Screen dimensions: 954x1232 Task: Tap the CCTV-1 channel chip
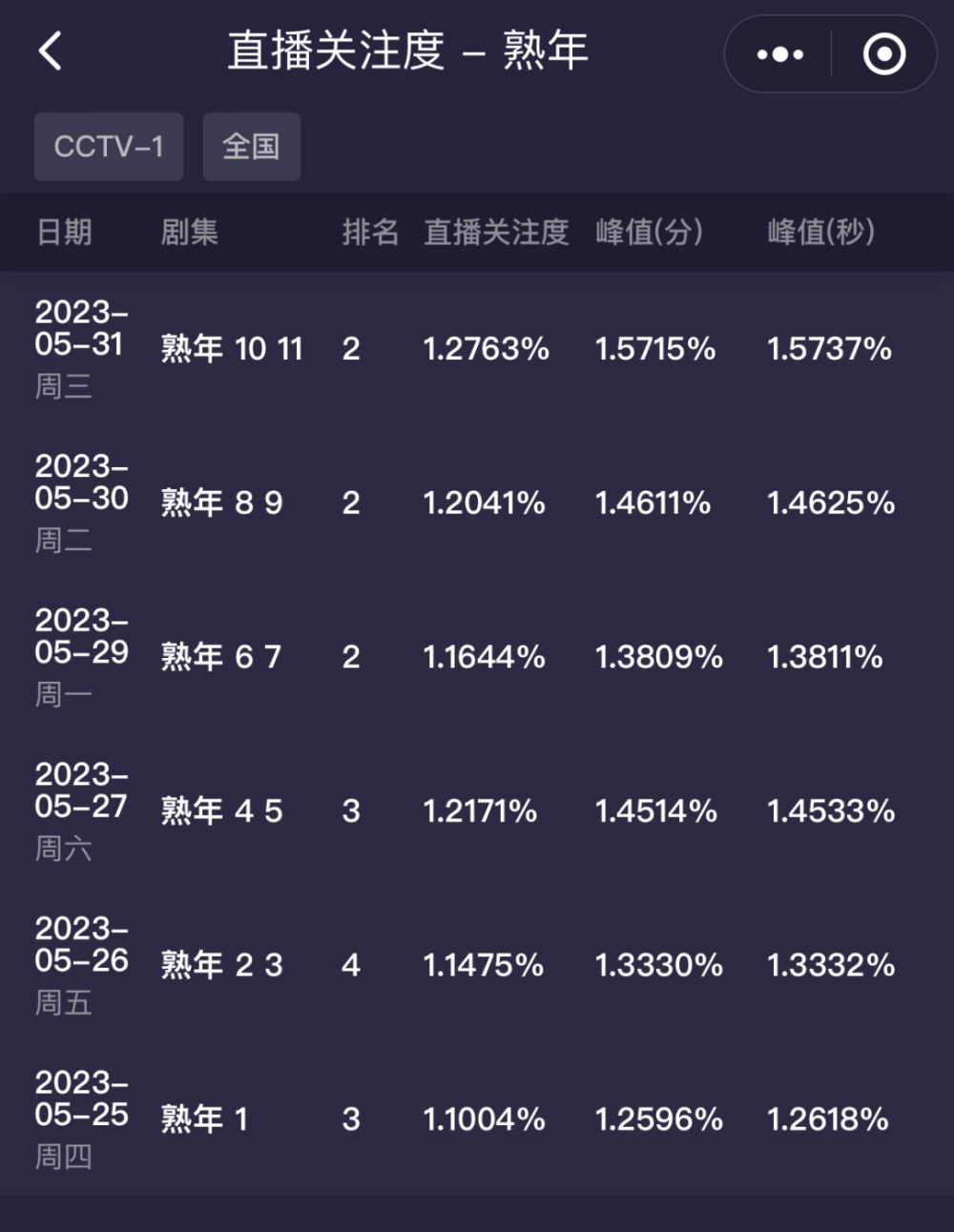tap(109, 147)
